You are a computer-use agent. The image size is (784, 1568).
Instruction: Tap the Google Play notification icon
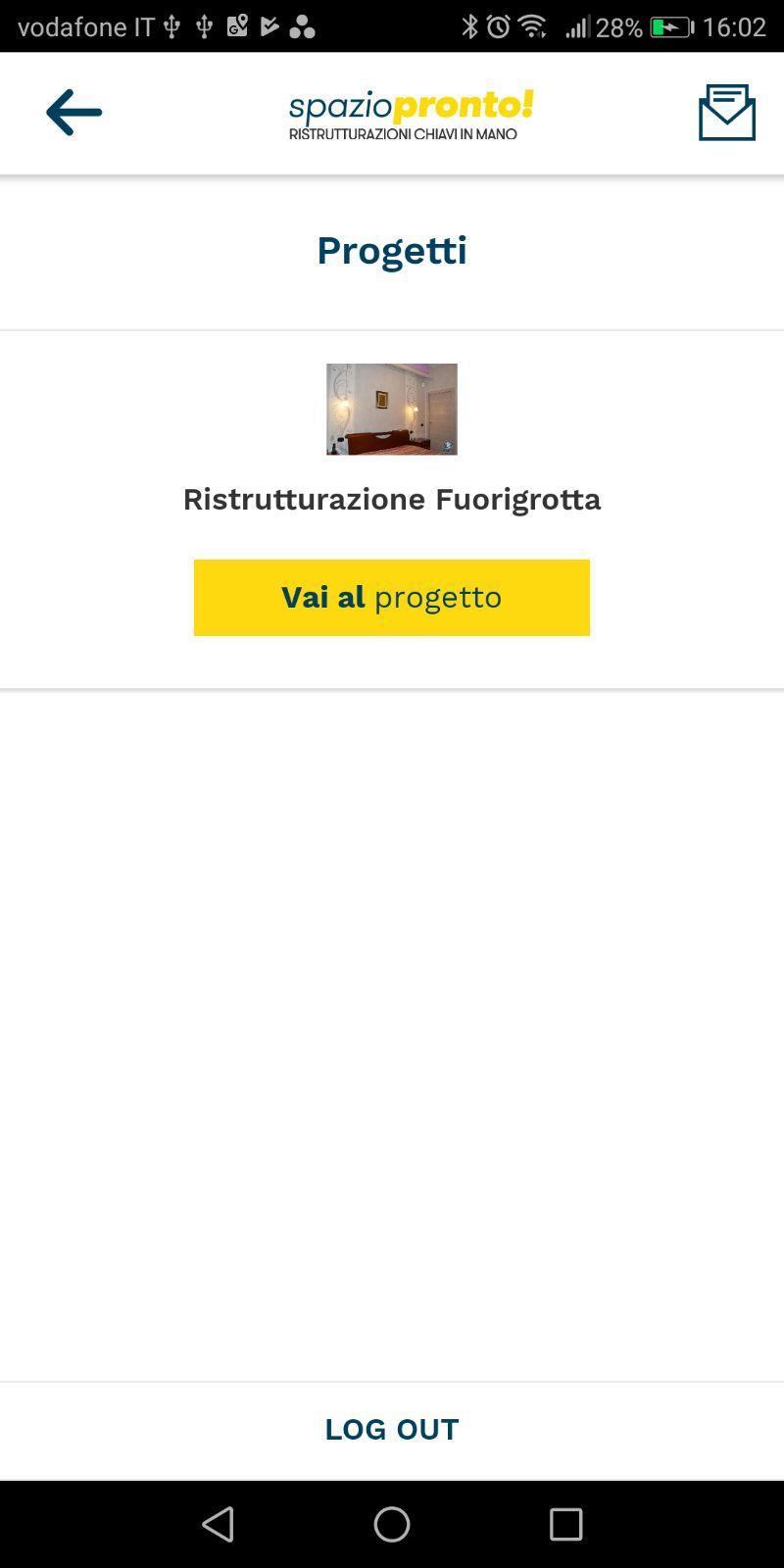(x=269, y=26)
